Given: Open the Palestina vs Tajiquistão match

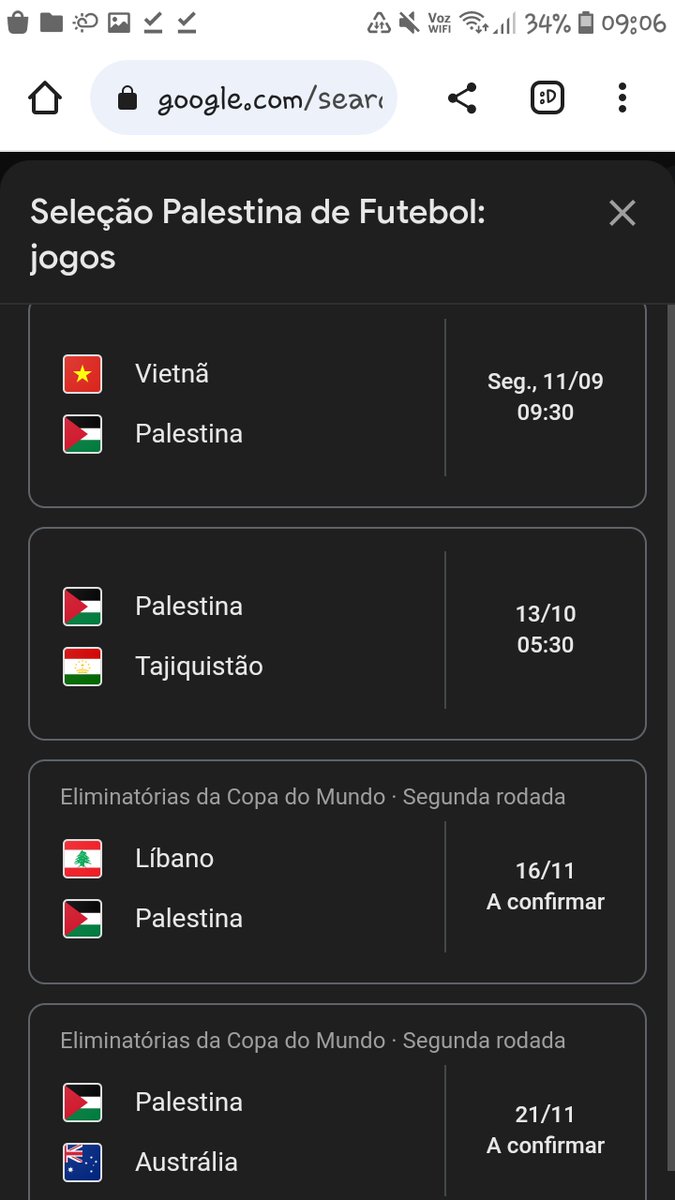Looking at the screenshot, I should (337, 634).
